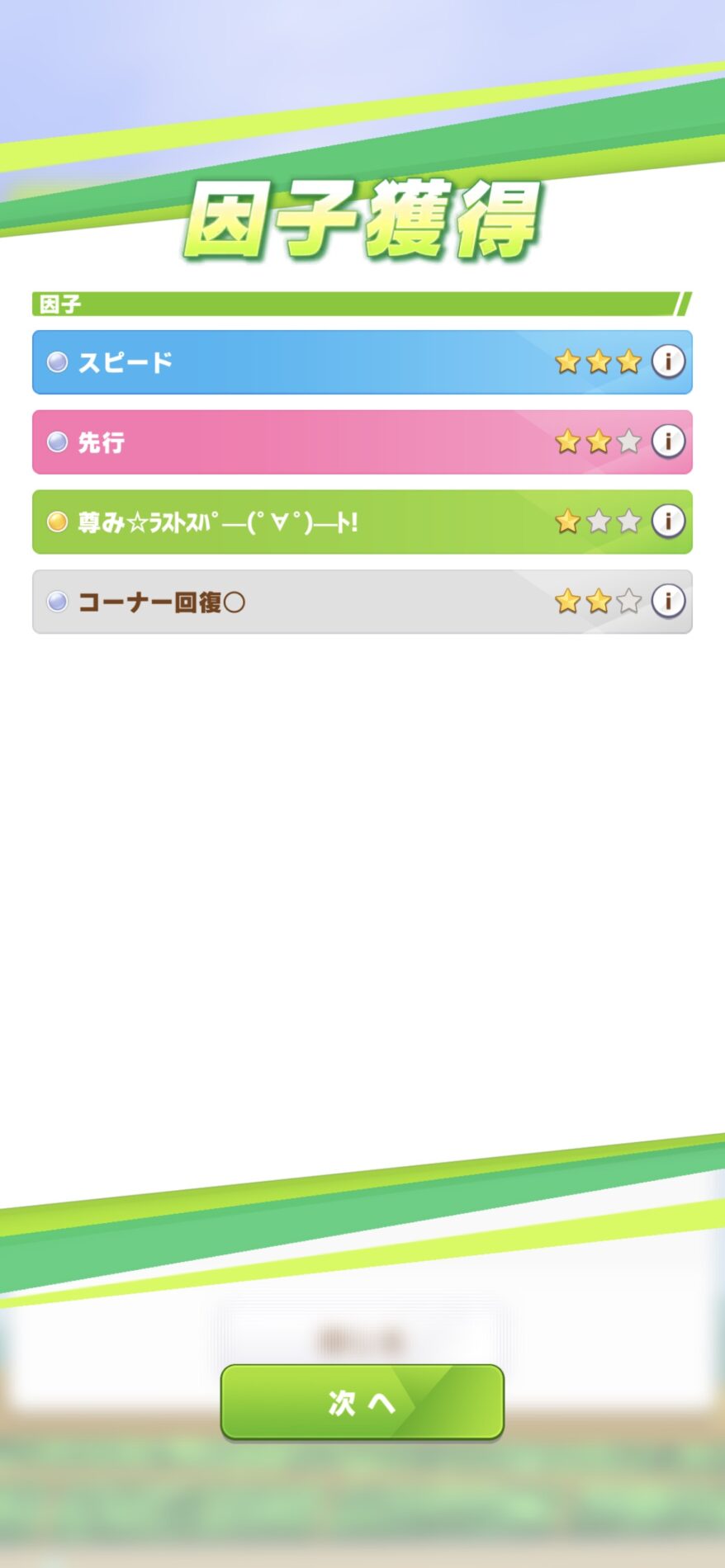View info for 尊み☆ラストスパート factor
Viewport: 725px width, 1568px height.
point(668,522)
